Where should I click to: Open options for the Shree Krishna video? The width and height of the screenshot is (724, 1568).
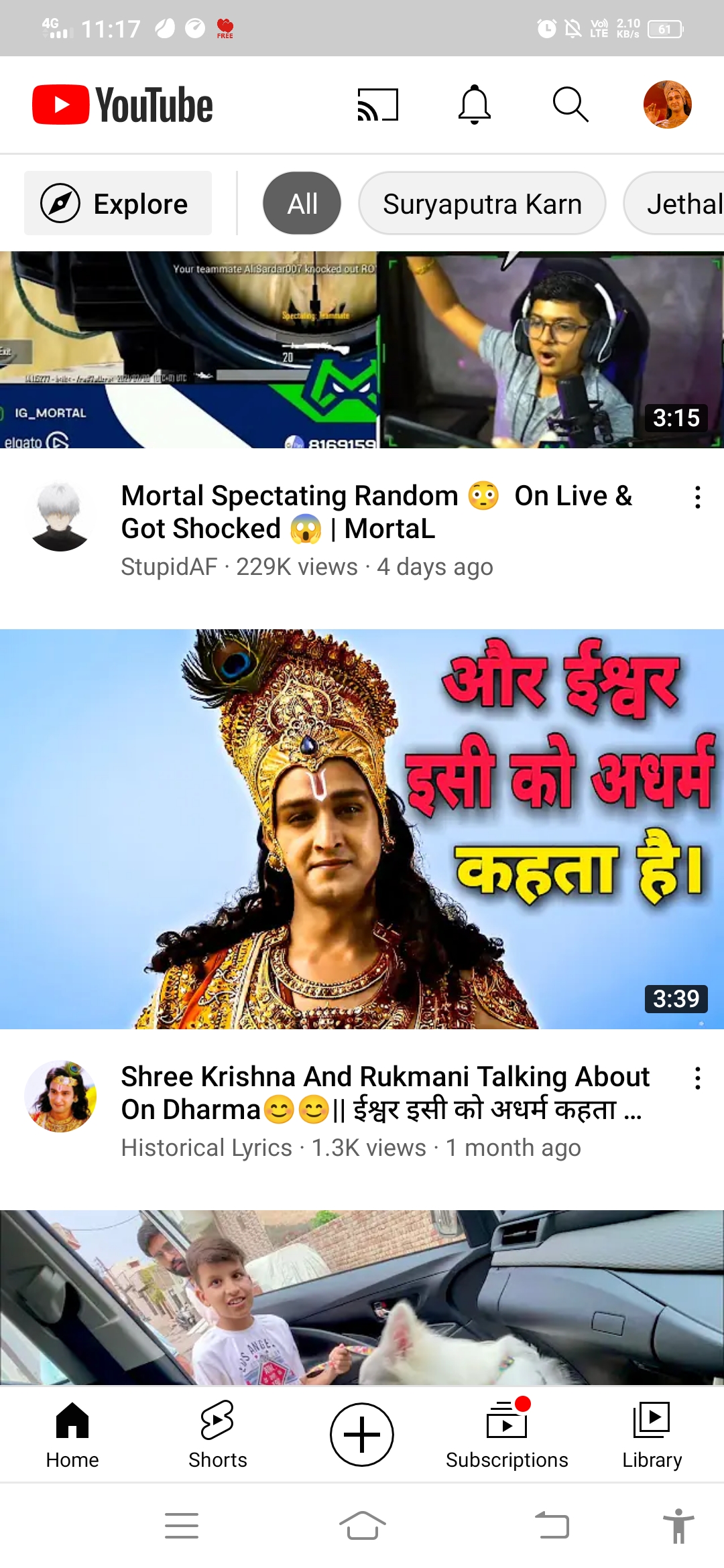(697, 1078)
